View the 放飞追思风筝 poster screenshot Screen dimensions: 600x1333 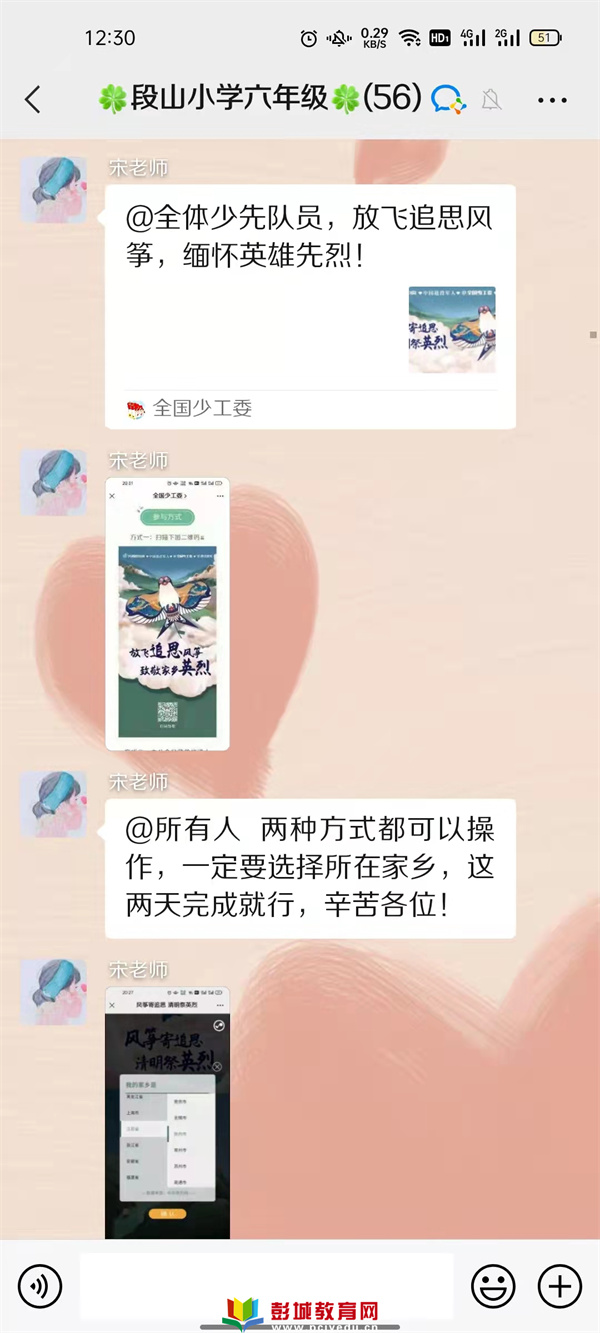[167, 613]
